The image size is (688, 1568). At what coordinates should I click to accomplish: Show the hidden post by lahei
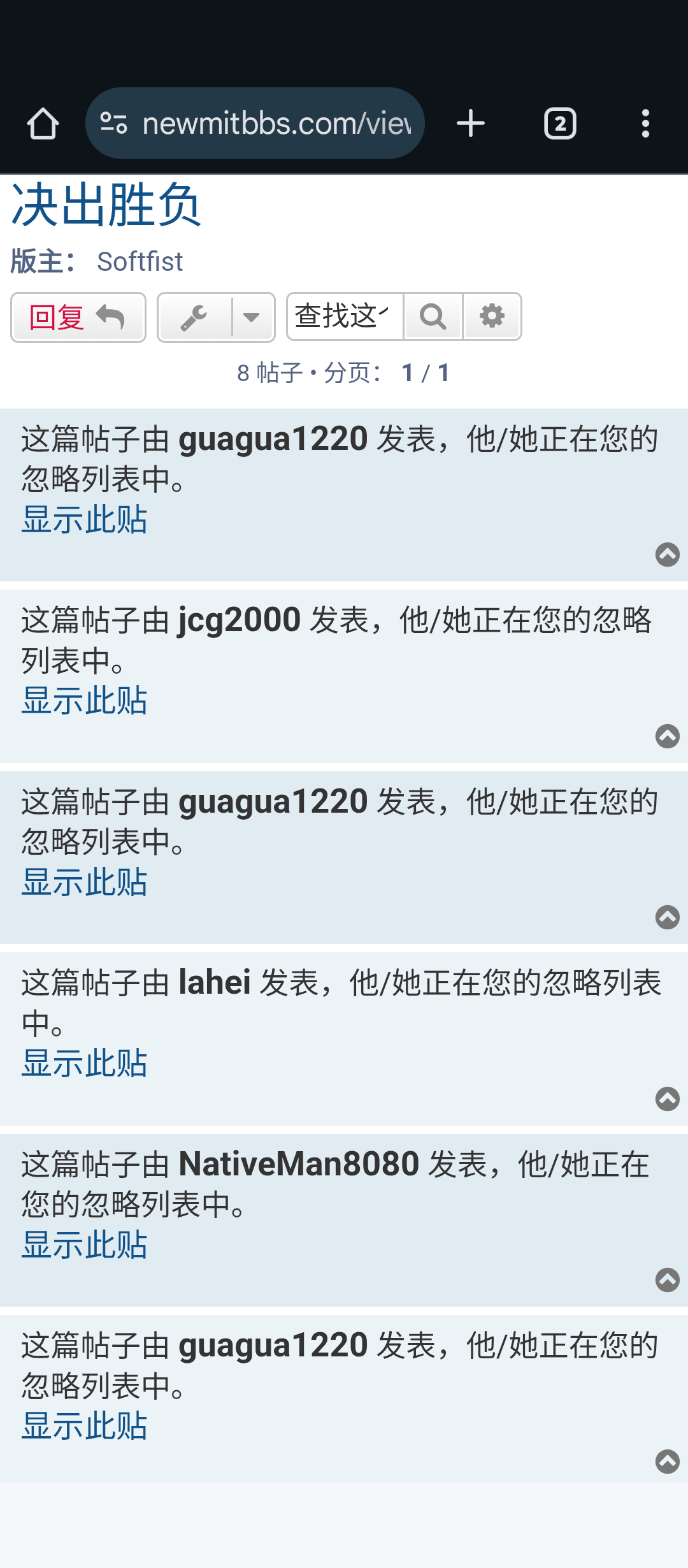coord(84,1063)
